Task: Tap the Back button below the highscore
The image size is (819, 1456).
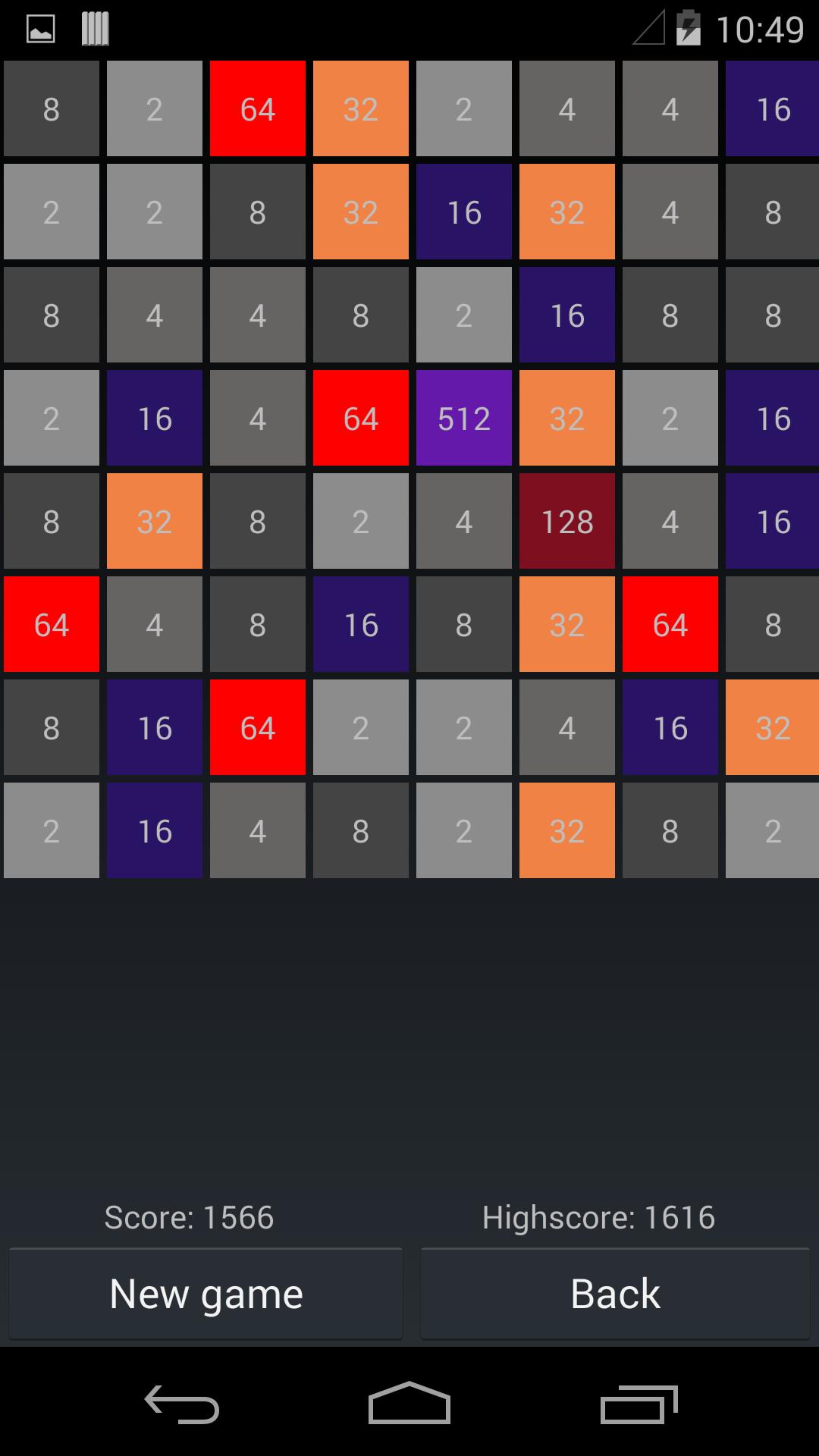Action: (x=615, y=1294)
